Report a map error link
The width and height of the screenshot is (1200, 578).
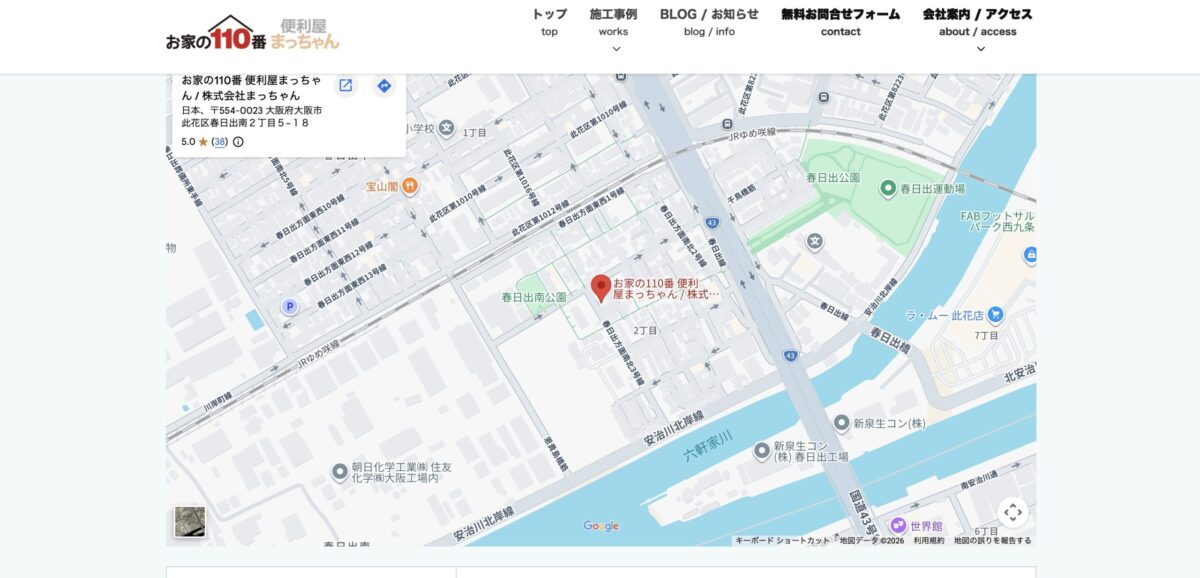point(992,541)
